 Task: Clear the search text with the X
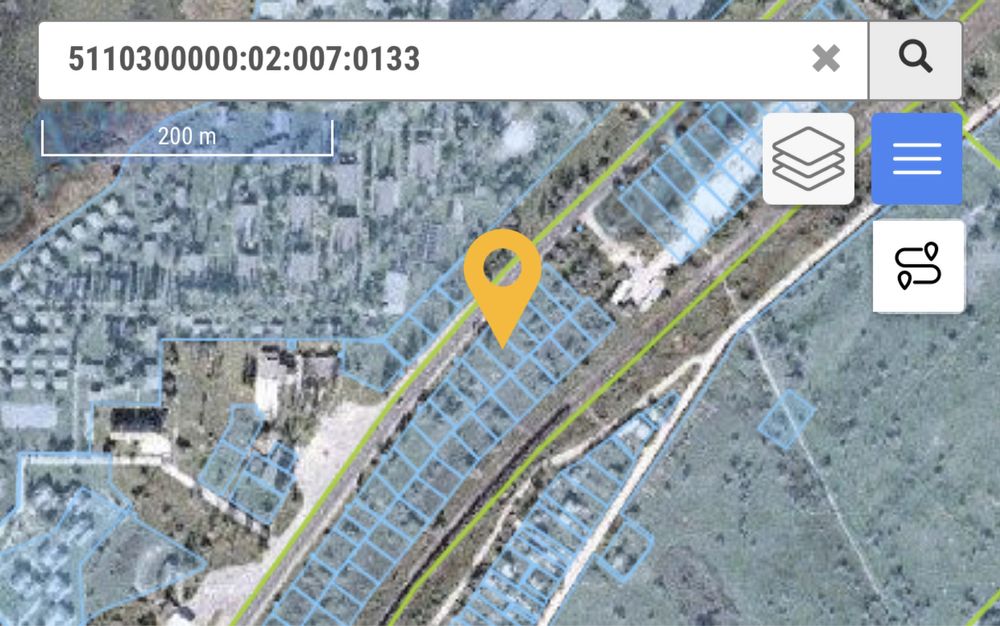click(826, 59)
